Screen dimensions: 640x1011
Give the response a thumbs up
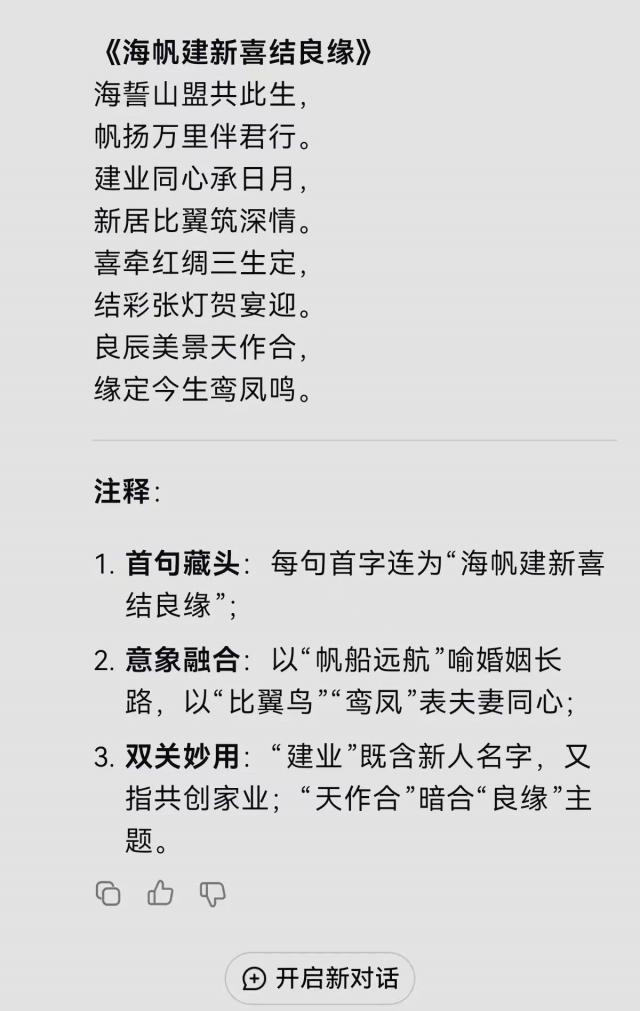160,893
